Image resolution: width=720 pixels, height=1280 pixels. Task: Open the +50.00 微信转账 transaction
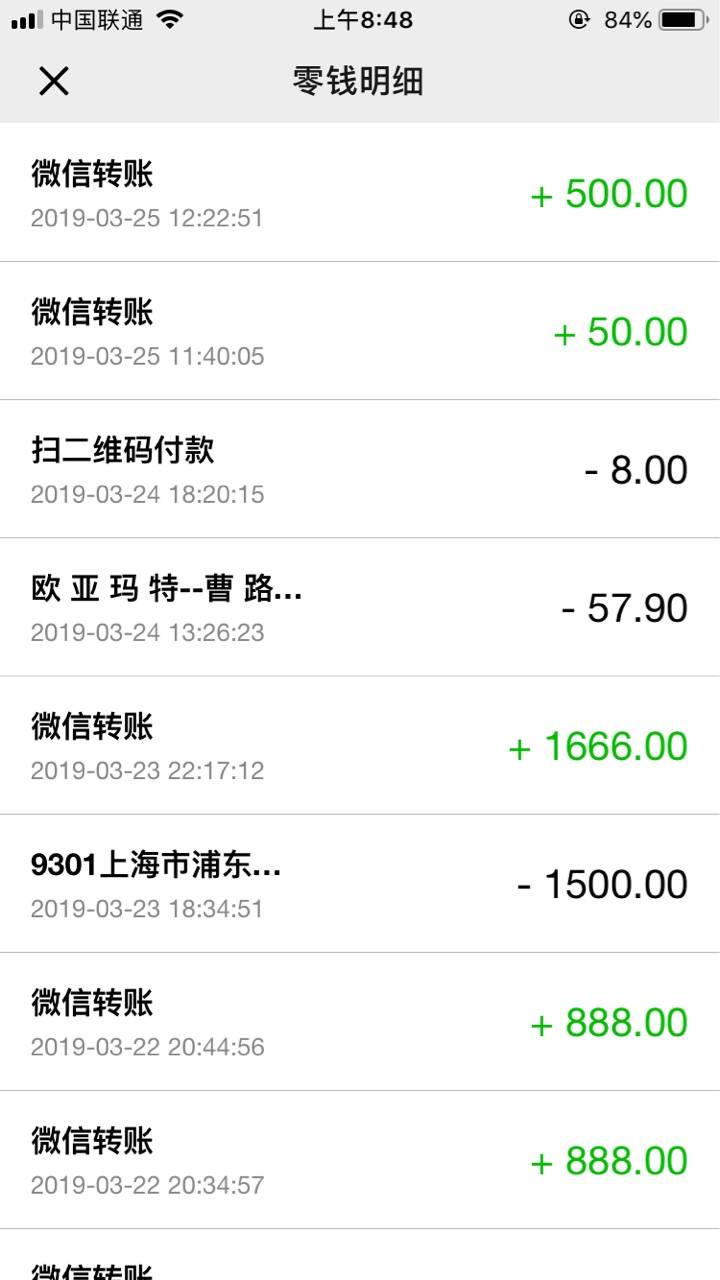[360, 331]
